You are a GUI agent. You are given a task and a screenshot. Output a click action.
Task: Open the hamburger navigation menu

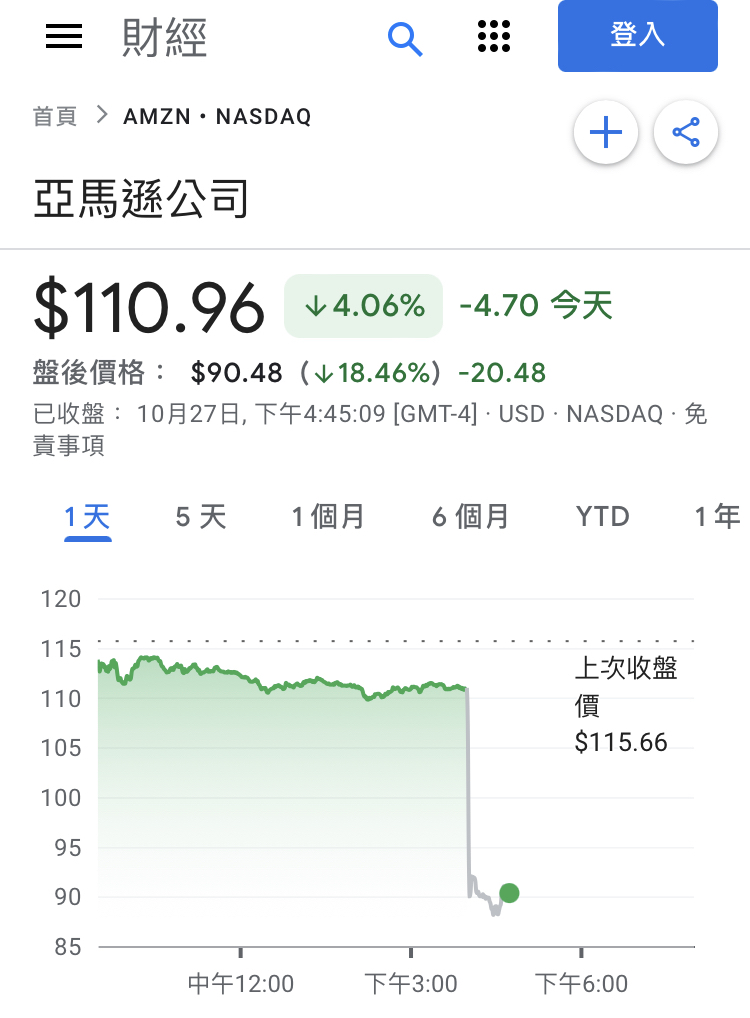pyautogui.click(x=64, y=37)
